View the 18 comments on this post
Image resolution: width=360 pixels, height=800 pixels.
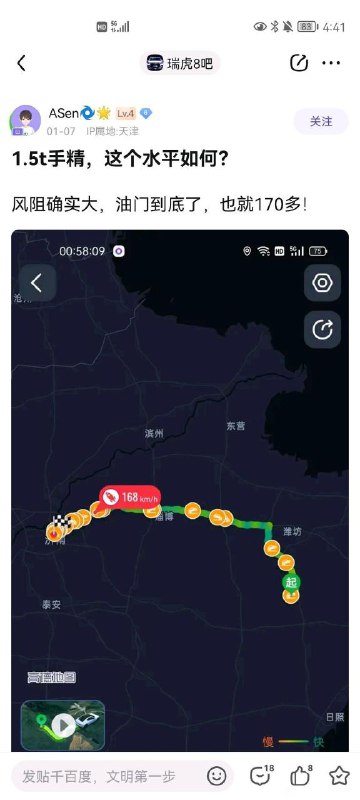tap(262, 776)
